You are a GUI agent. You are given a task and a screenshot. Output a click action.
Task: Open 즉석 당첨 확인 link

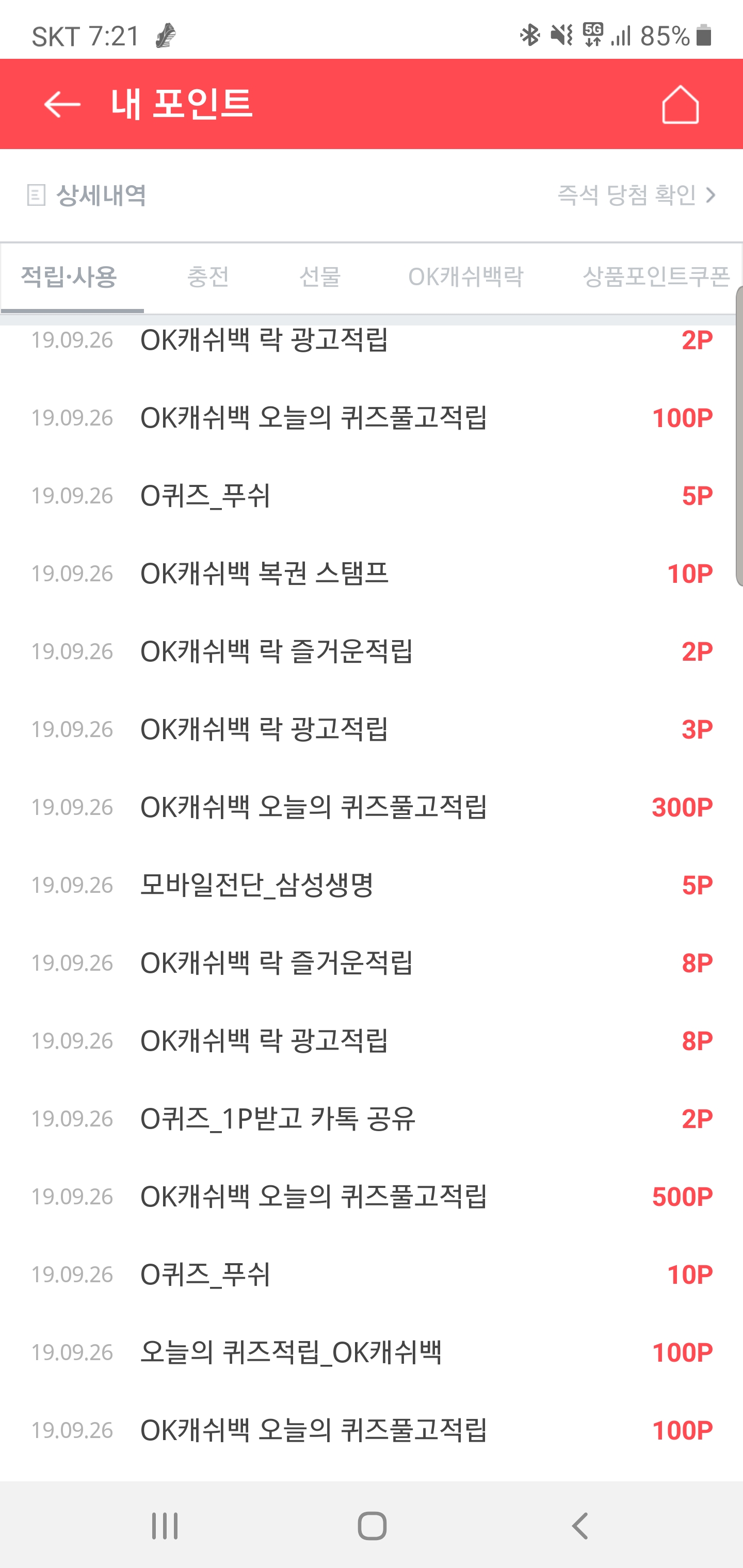point(636,195)
